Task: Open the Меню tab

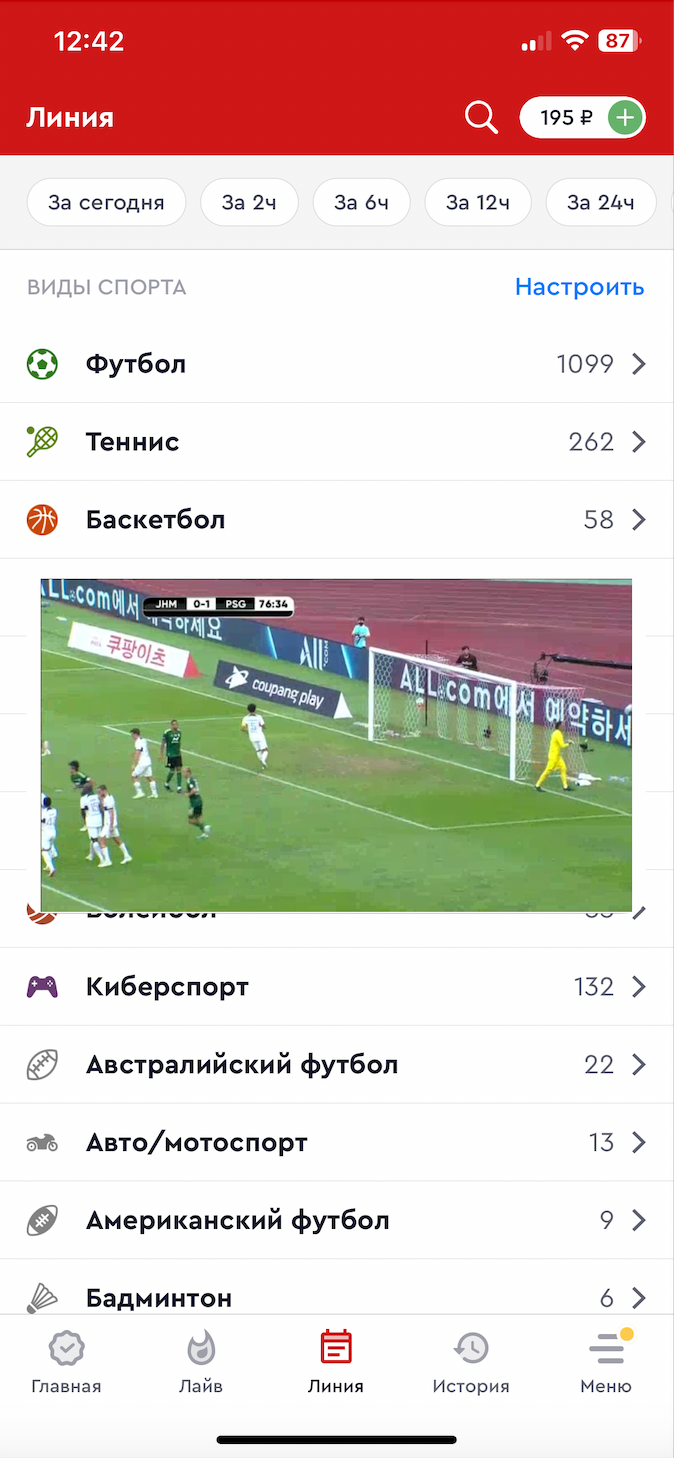Action: 606,1363
